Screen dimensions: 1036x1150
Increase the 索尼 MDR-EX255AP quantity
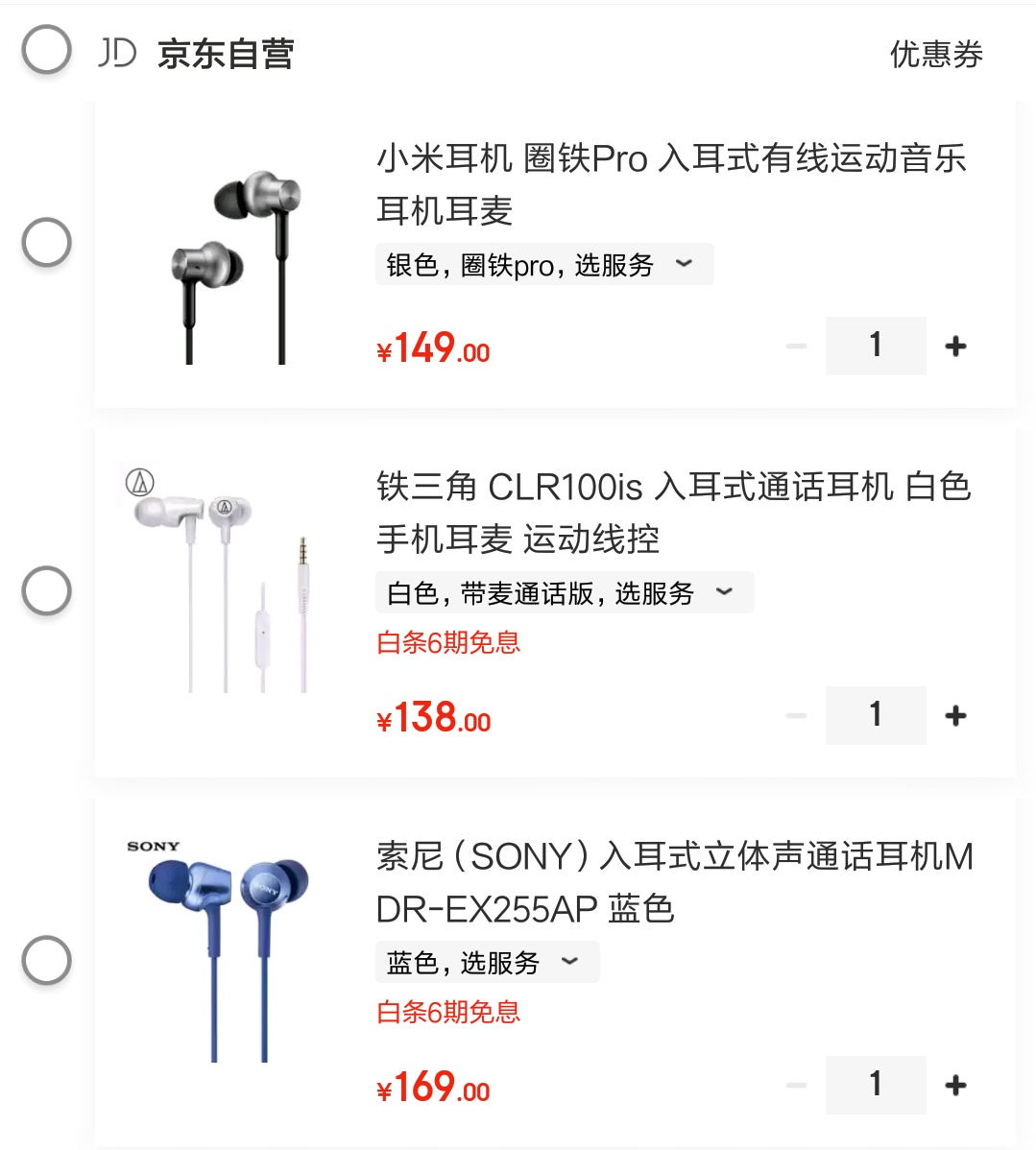[955, 1086]
